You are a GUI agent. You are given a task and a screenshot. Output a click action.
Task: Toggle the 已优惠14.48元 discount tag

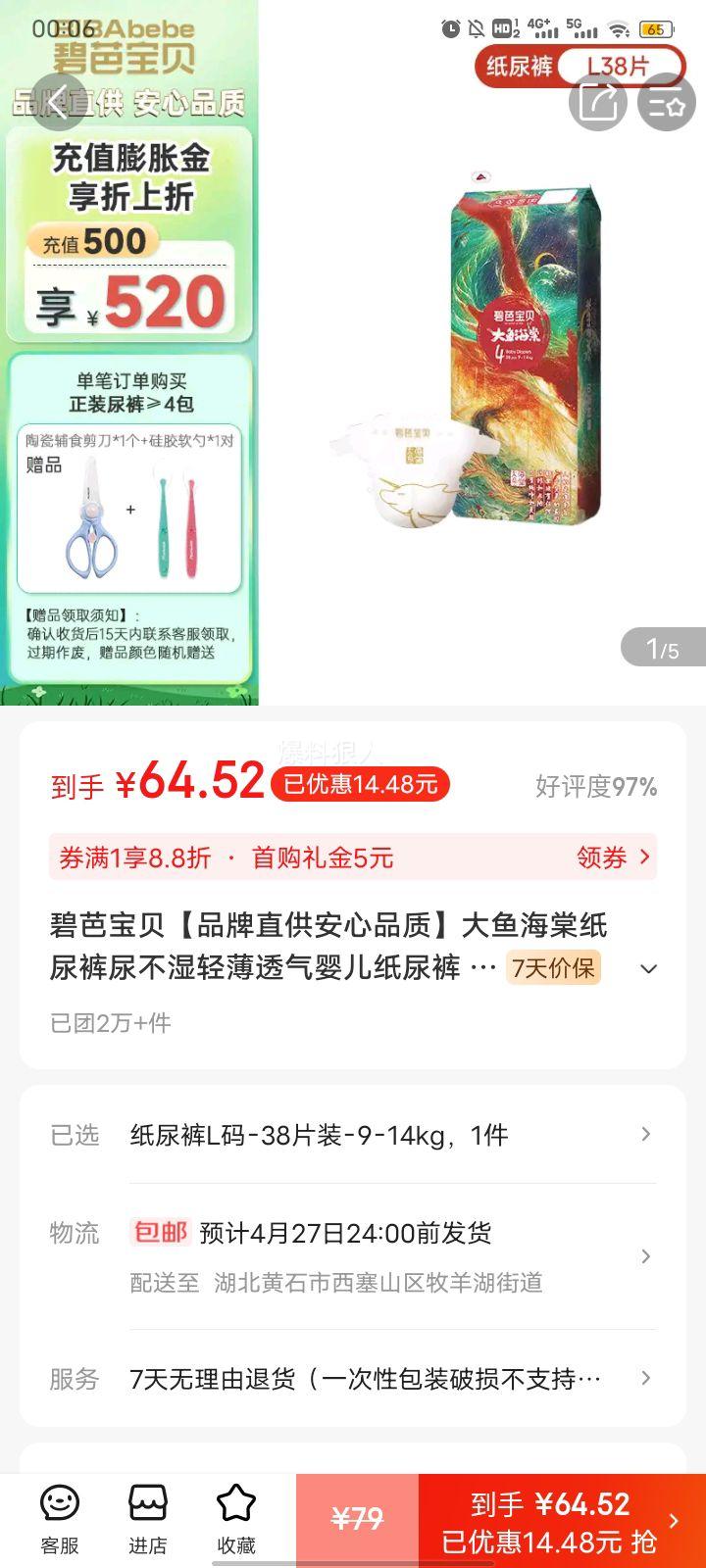tap(360, 784)
